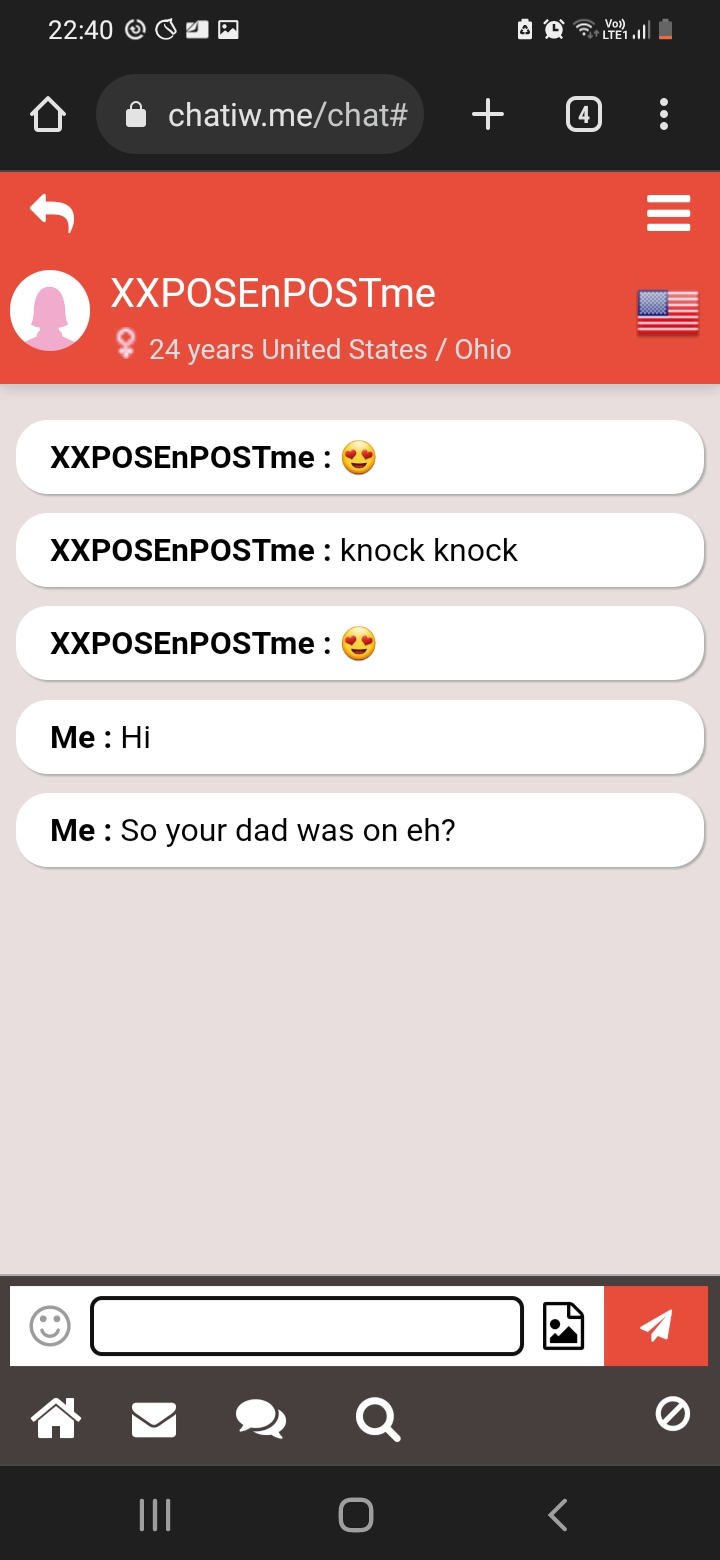Open the conversations bubble tab
This screenshot has height=1560, width=720.
260,1418
